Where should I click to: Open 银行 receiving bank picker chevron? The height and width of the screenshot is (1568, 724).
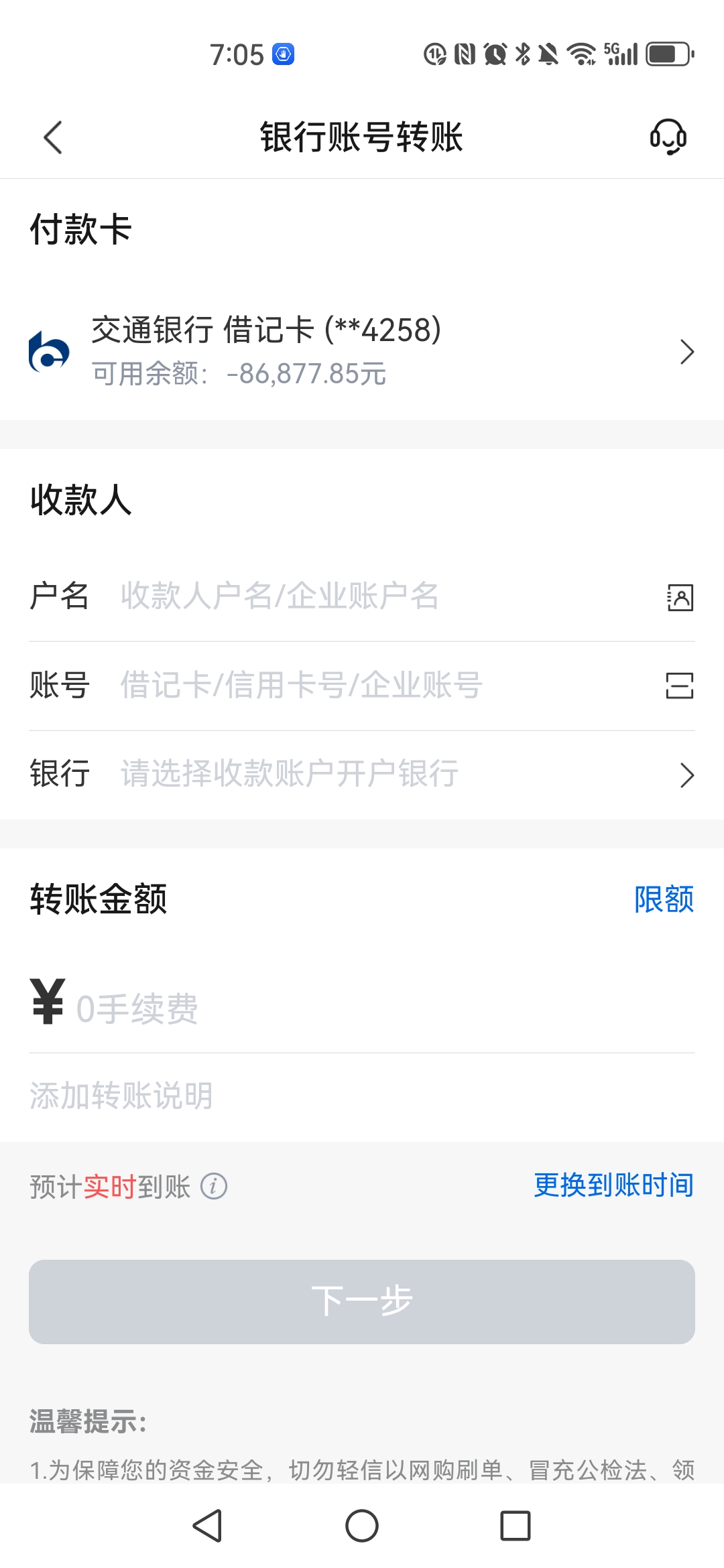coord(686,775)
